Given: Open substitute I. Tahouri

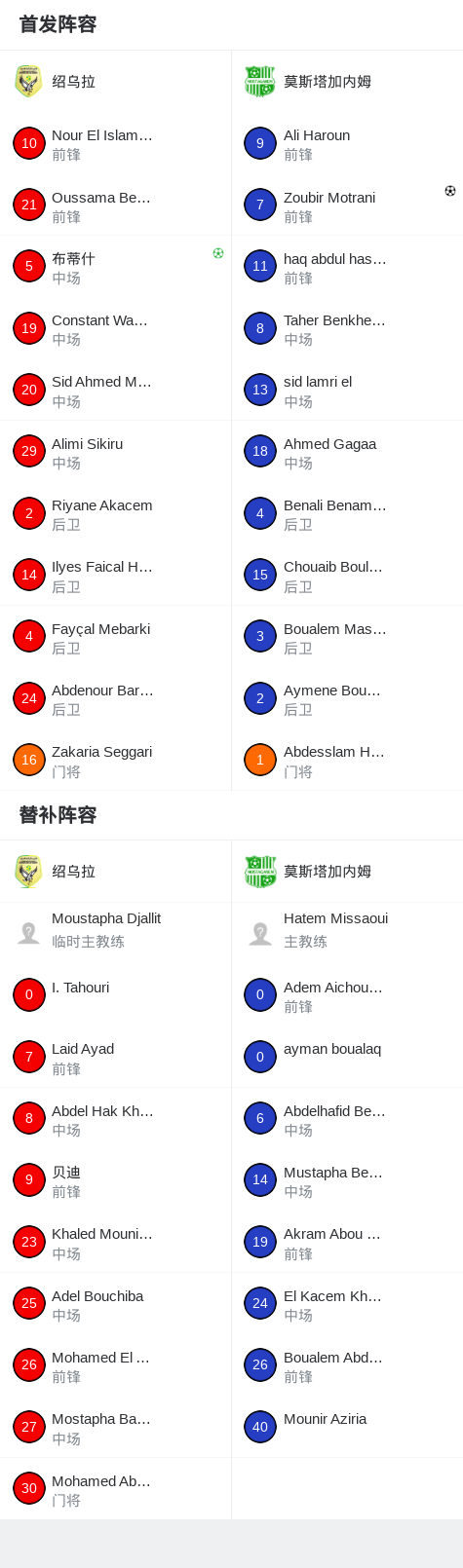Looking at the screenshot, I should click(115, 995).
